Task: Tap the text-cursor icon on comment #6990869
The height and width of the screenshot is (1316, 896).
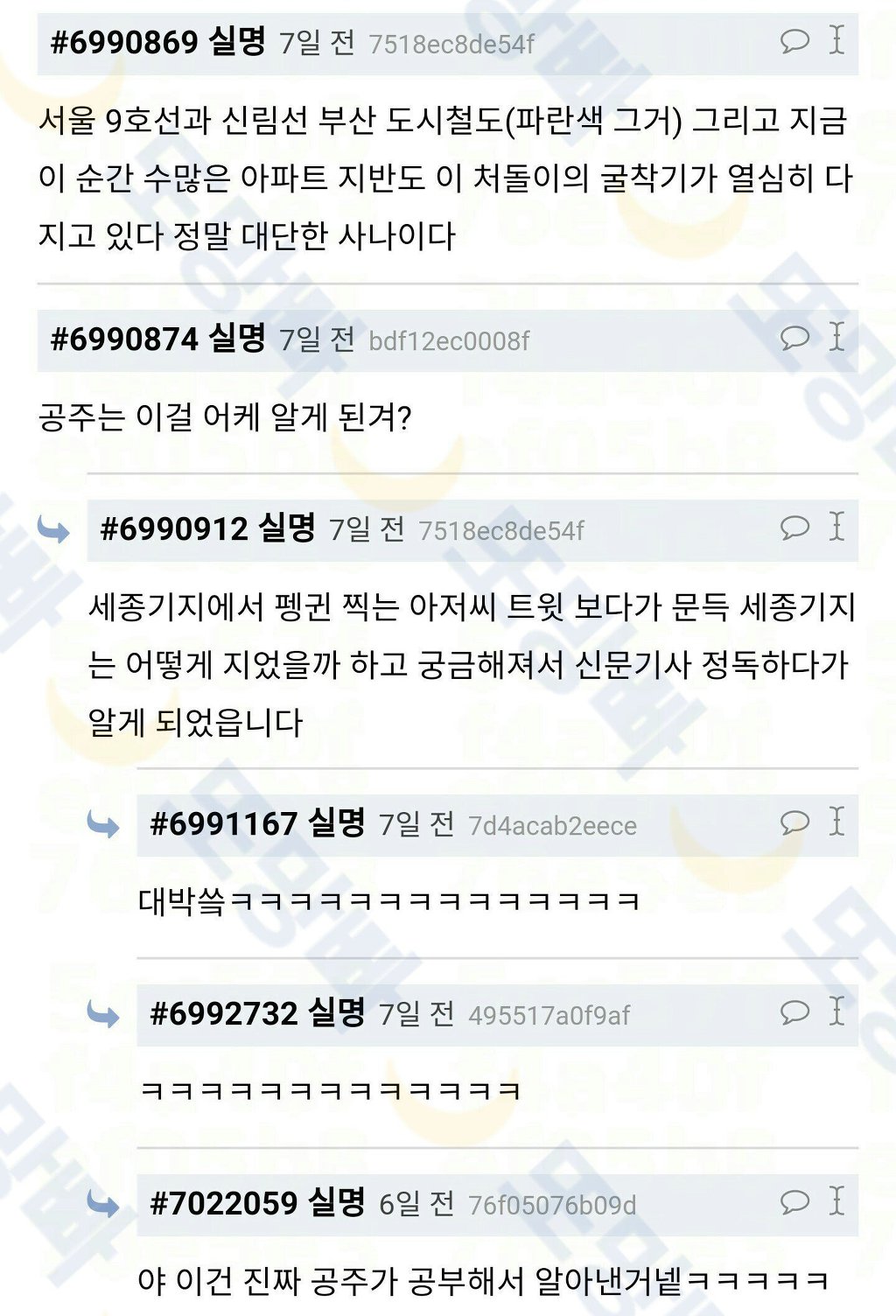Action: pos(837,40)
